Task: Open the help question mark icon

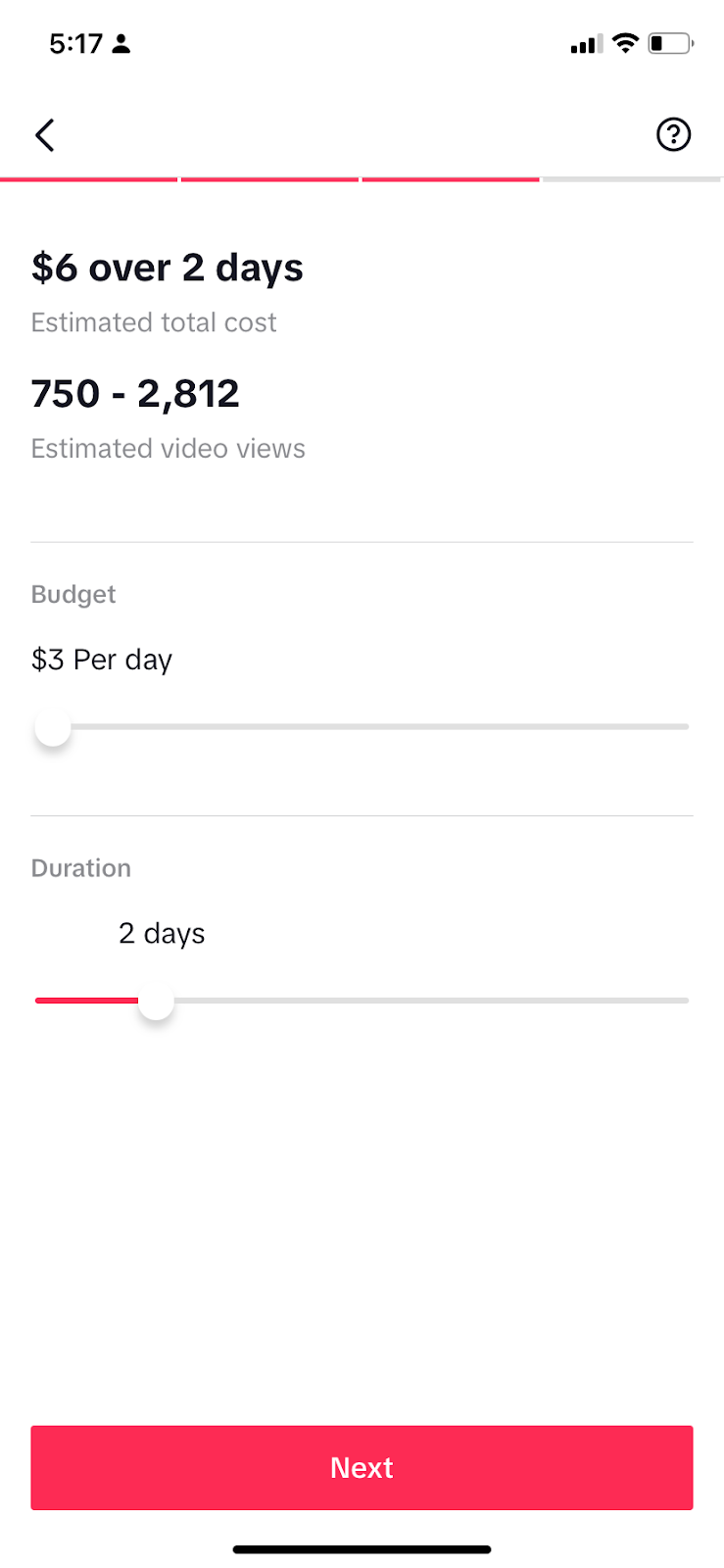Action: [673, 135]
